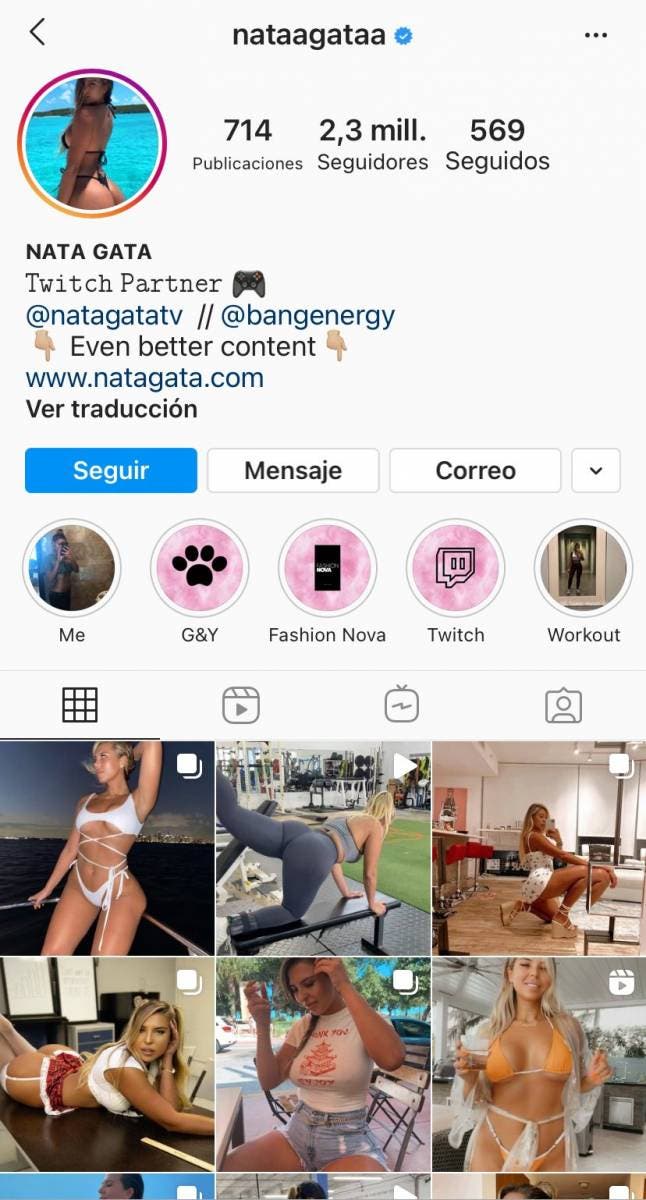This screenshot has height=1200, width=646.
Task: Visit www.natagata.com link
Action: (145, 378)
